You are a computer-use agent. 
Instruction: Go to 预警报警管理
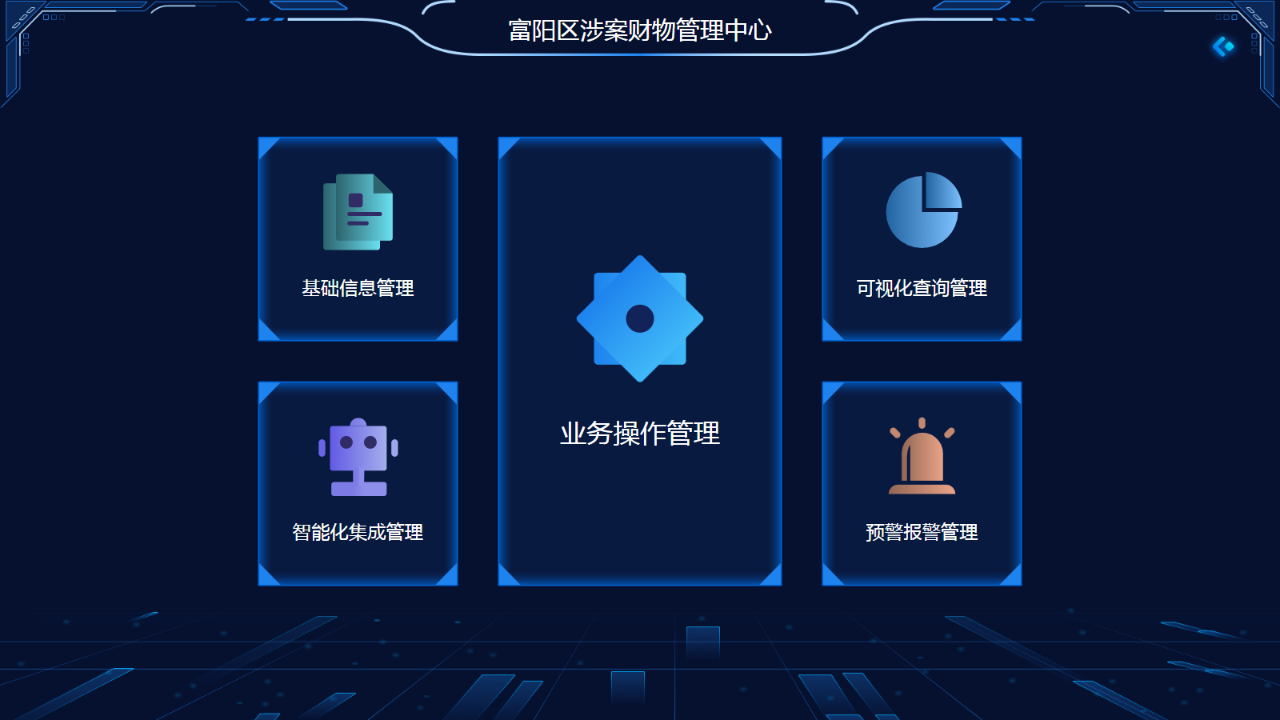(x=922, y=483)
